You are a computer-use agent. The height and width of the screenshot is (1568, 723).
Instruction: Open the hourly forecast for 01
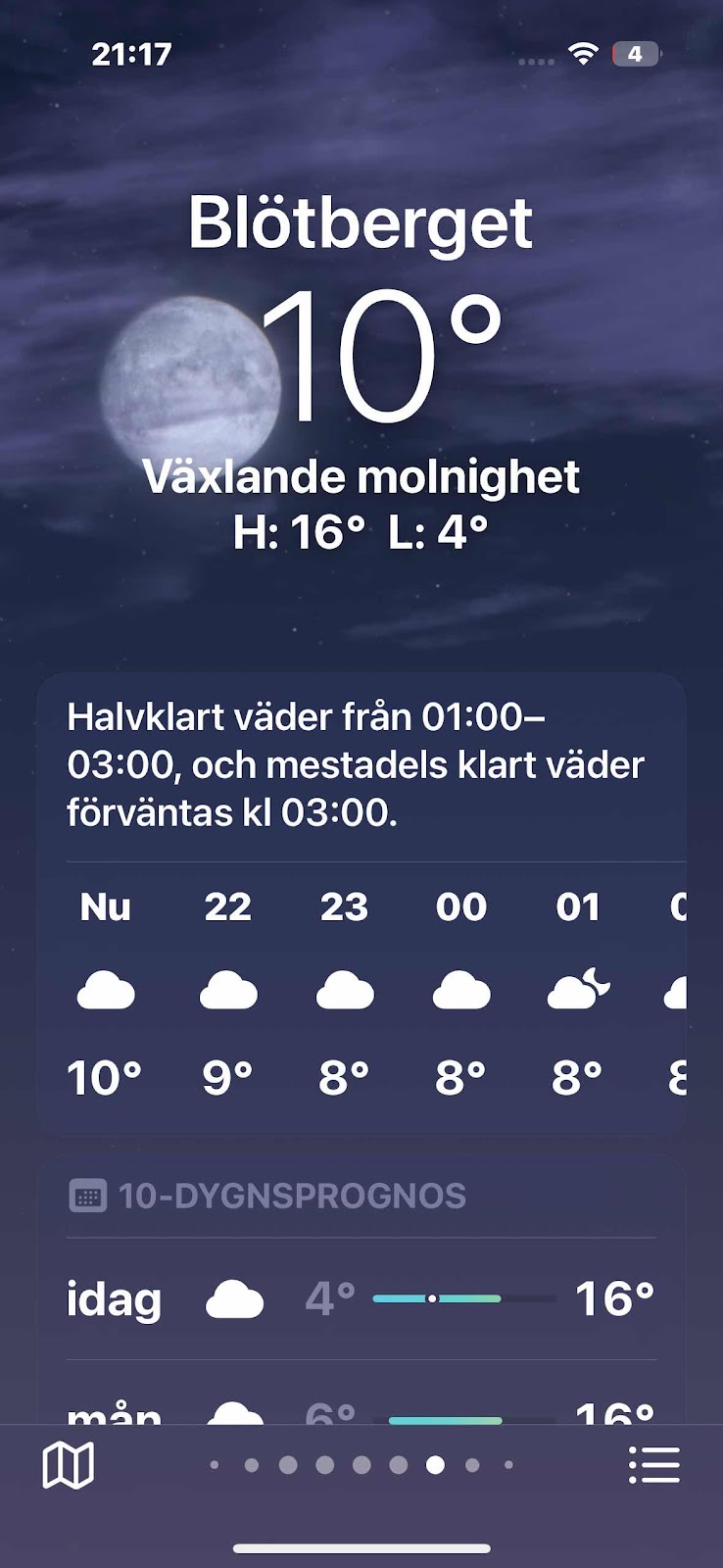tap(578, 993)
